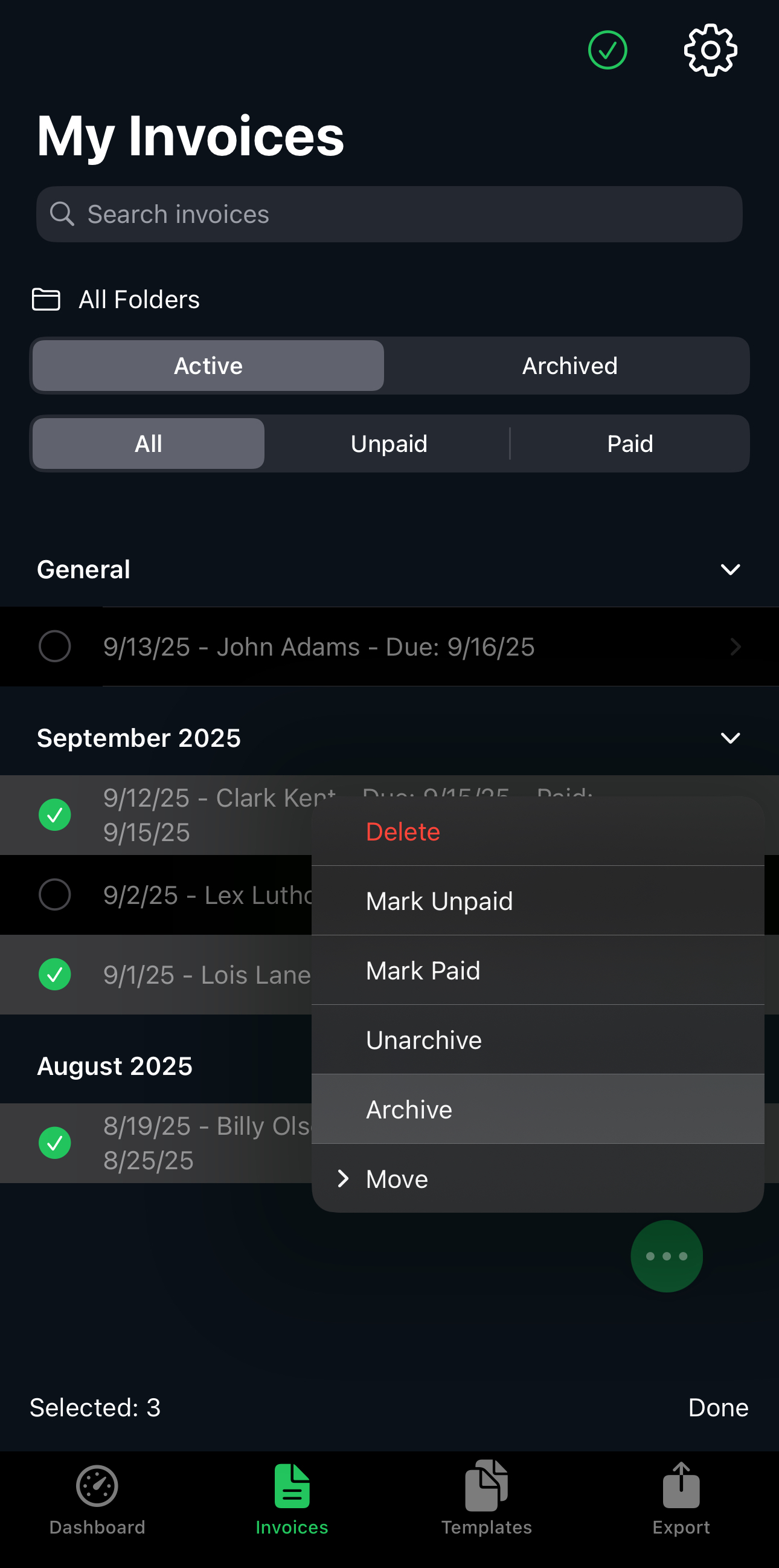
Task: Collapse the September 2025 section
Action: point(731,737)
